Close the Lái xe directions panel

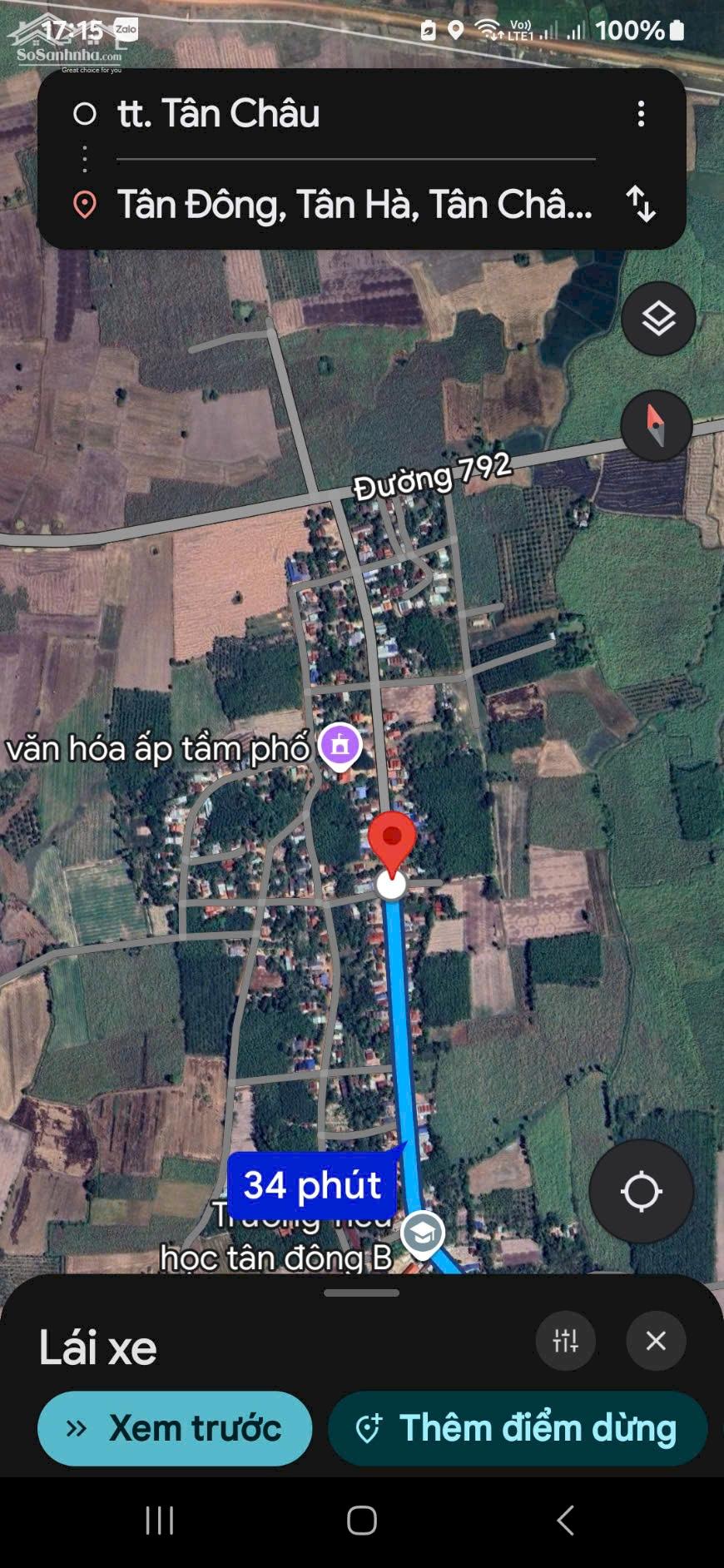tap(656, 1341)
